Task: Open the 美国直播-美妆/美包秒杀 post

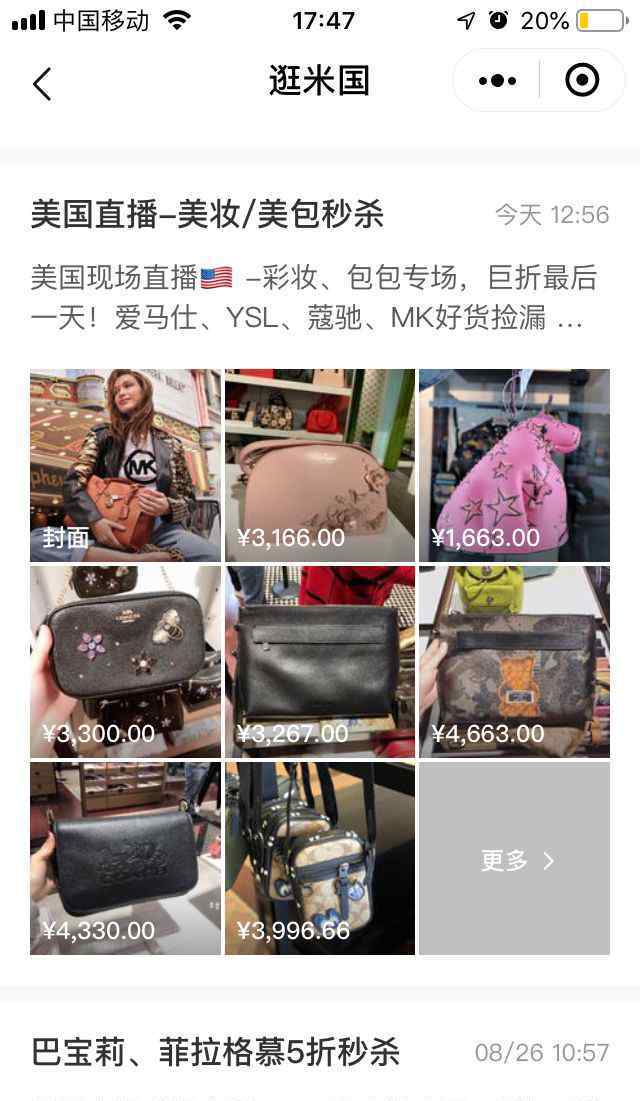Action: click(x=207, y=214)
